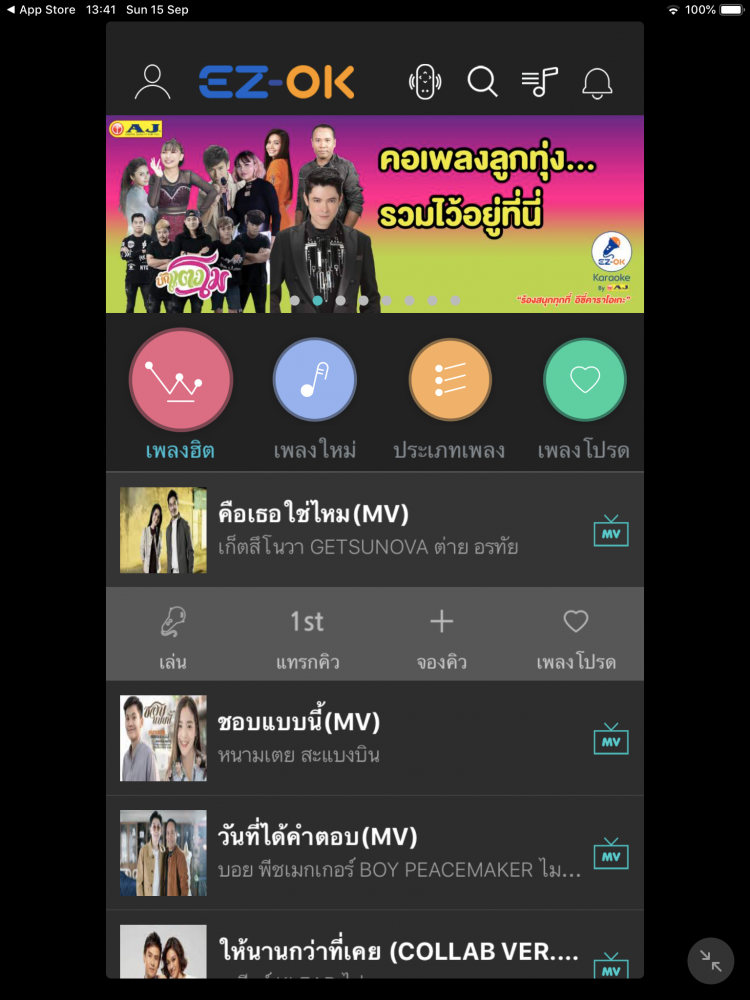Open the ลูกทุ่ง promotional banner
The image size is (750, 1000).
tap(375, 214)
